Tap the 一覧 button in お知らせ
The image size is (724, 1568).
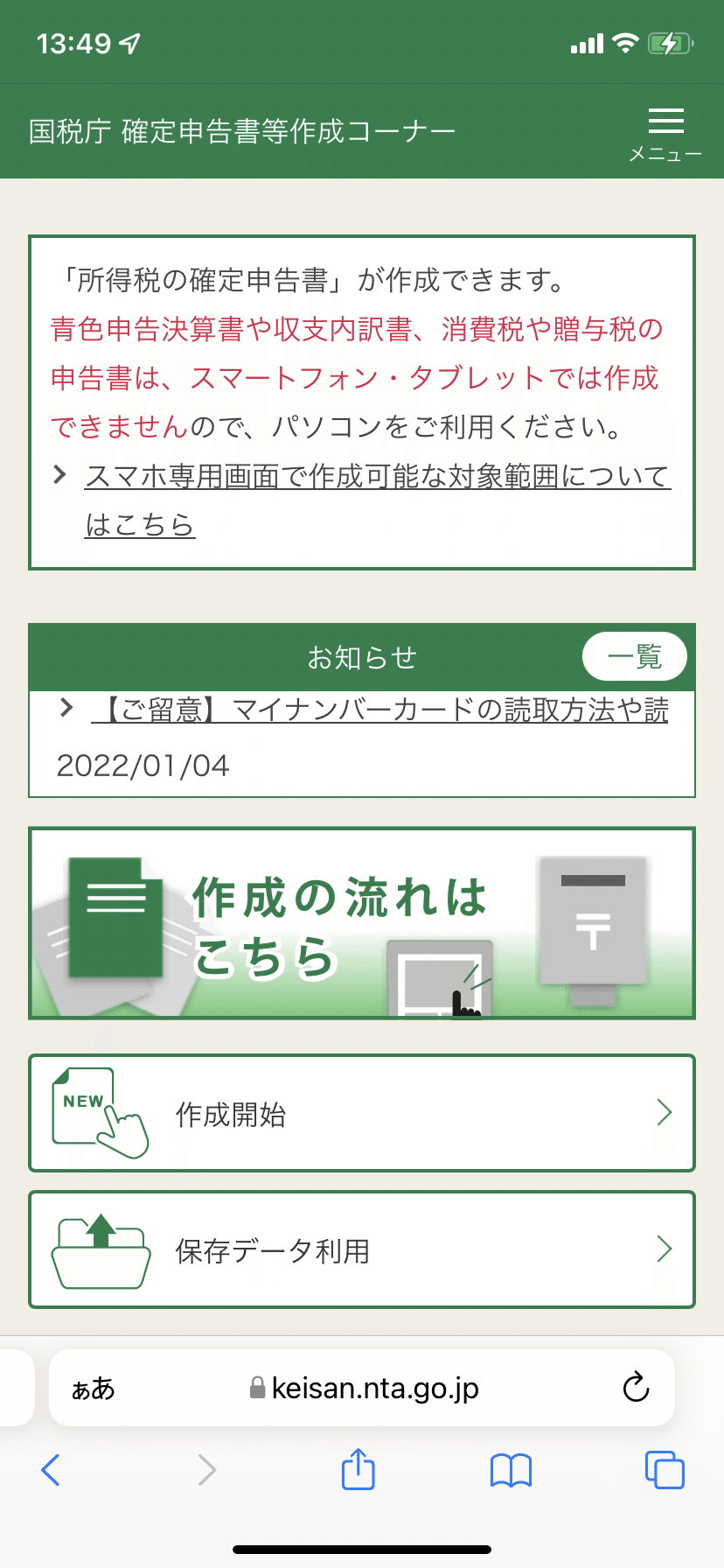tap(634, 656)
